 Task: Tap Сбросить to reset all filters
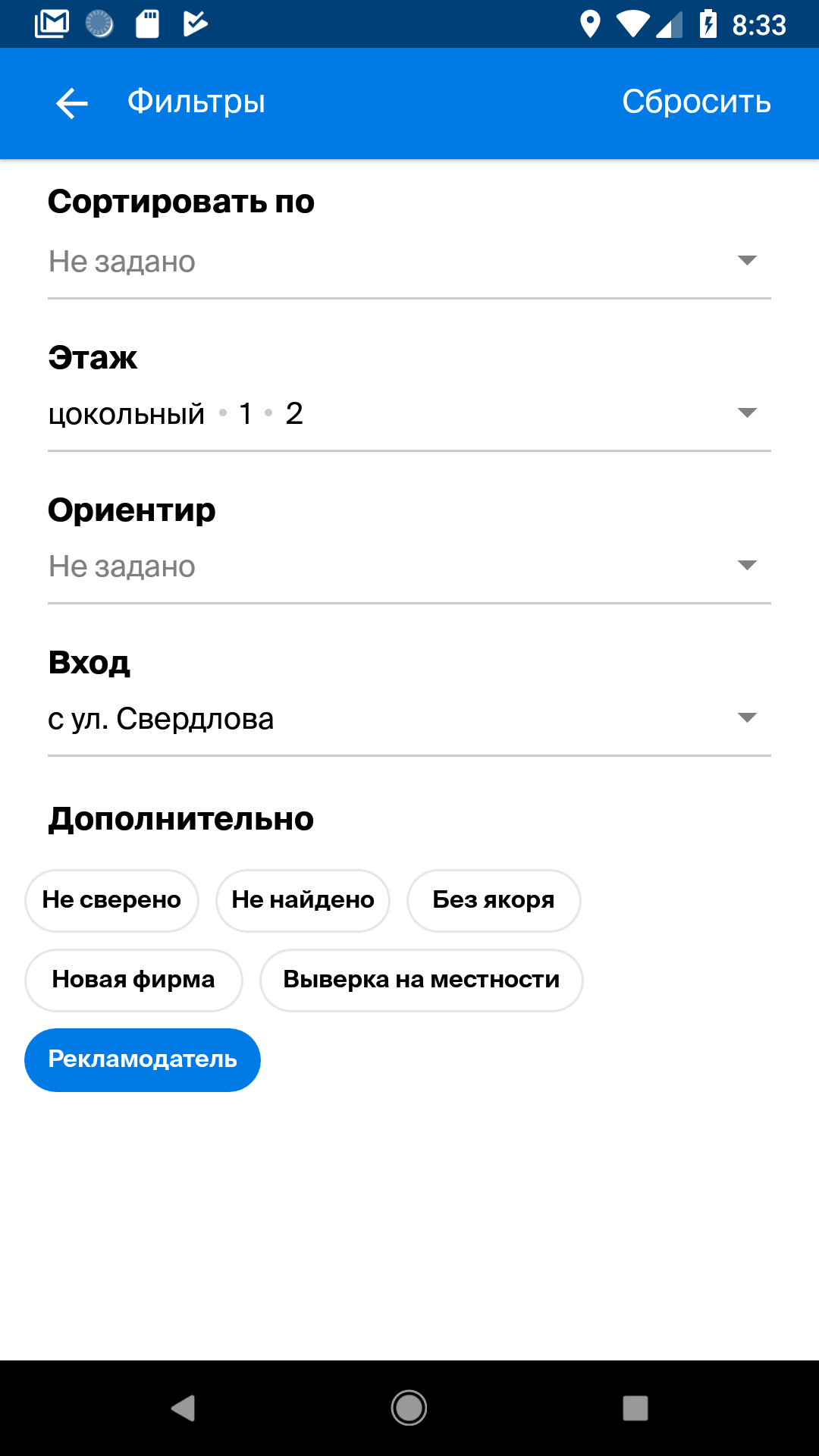tap(697, 102)
